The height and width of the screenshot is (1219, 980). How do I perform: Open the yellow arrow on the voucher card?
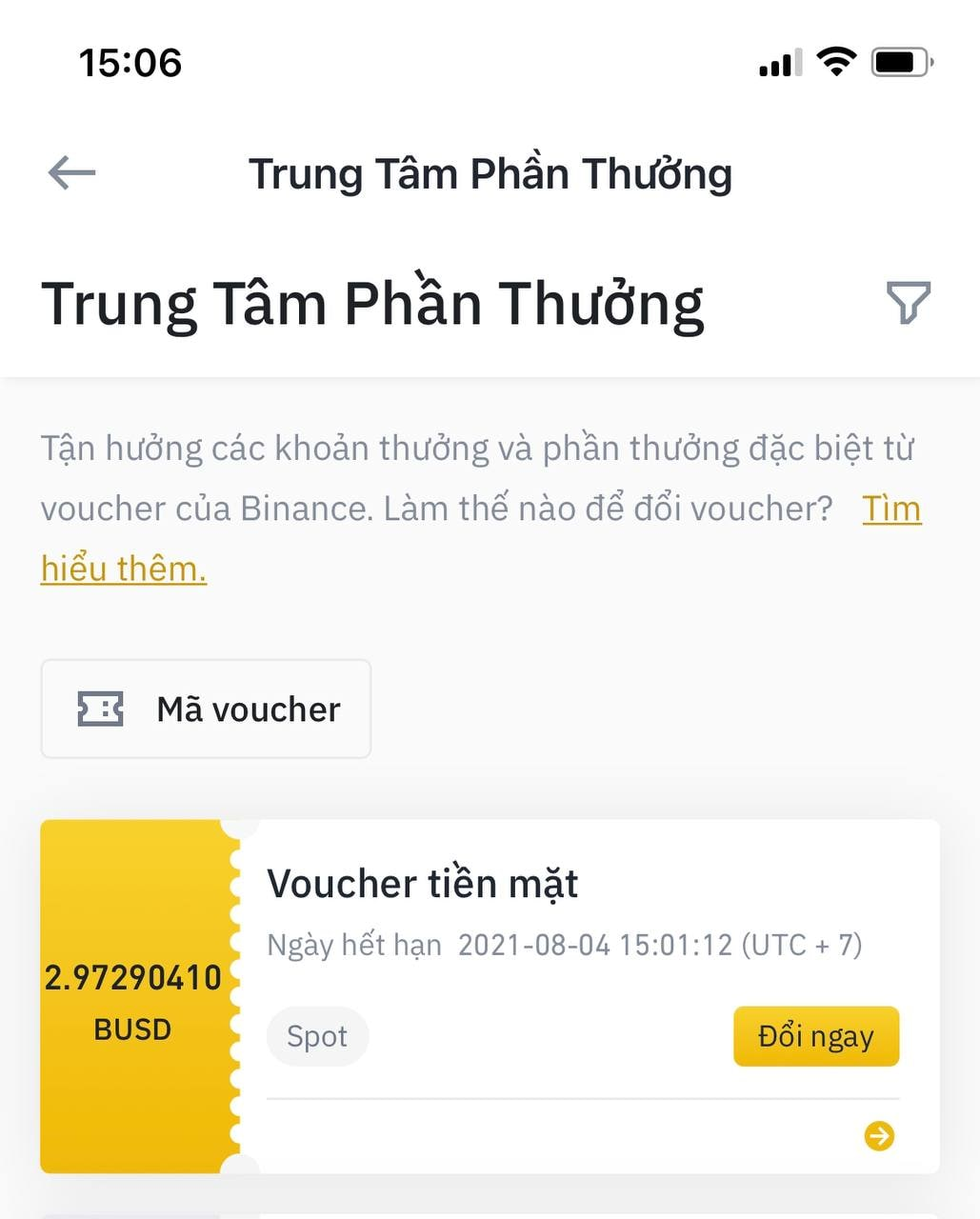point(879,1135)
